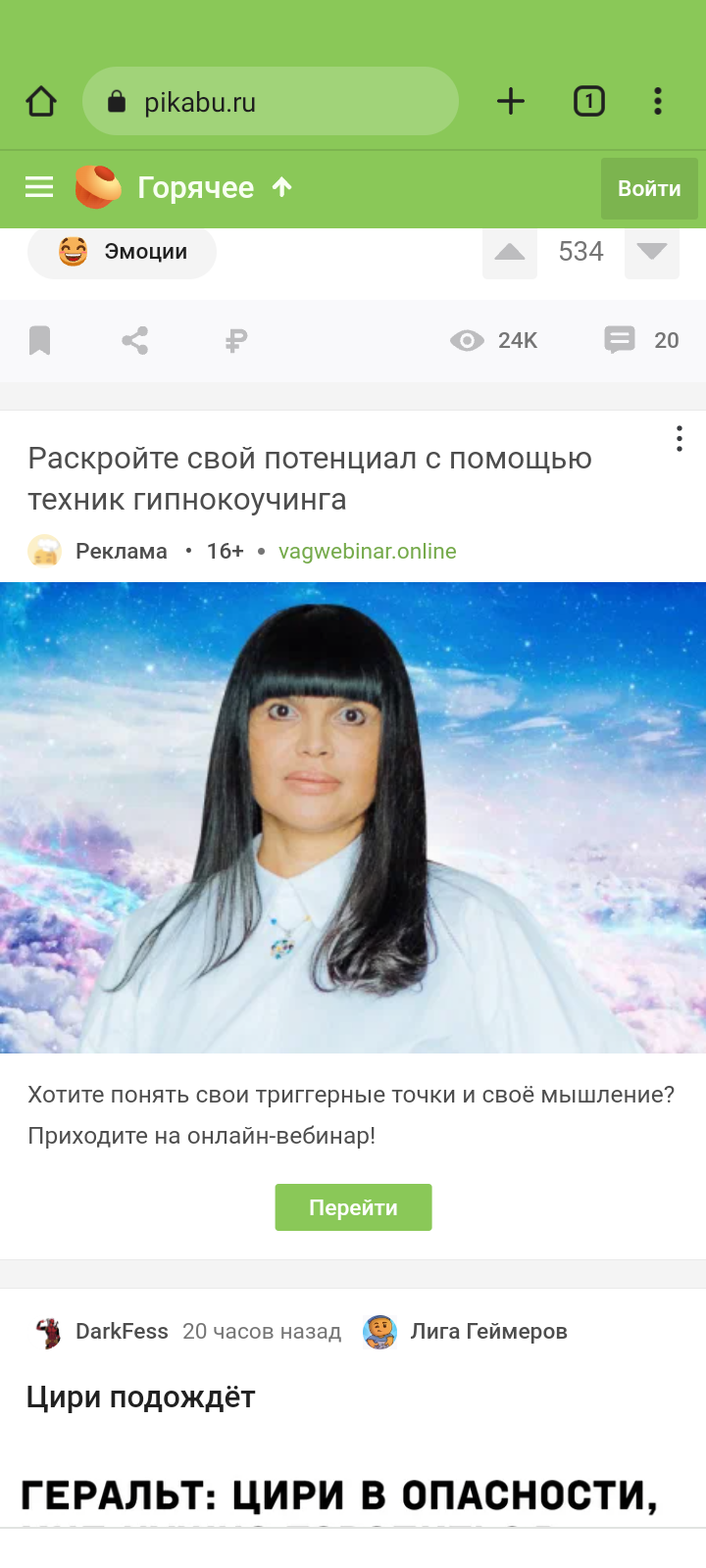Open a new browser tab
706x1568 pixels.
coord(511,101)
